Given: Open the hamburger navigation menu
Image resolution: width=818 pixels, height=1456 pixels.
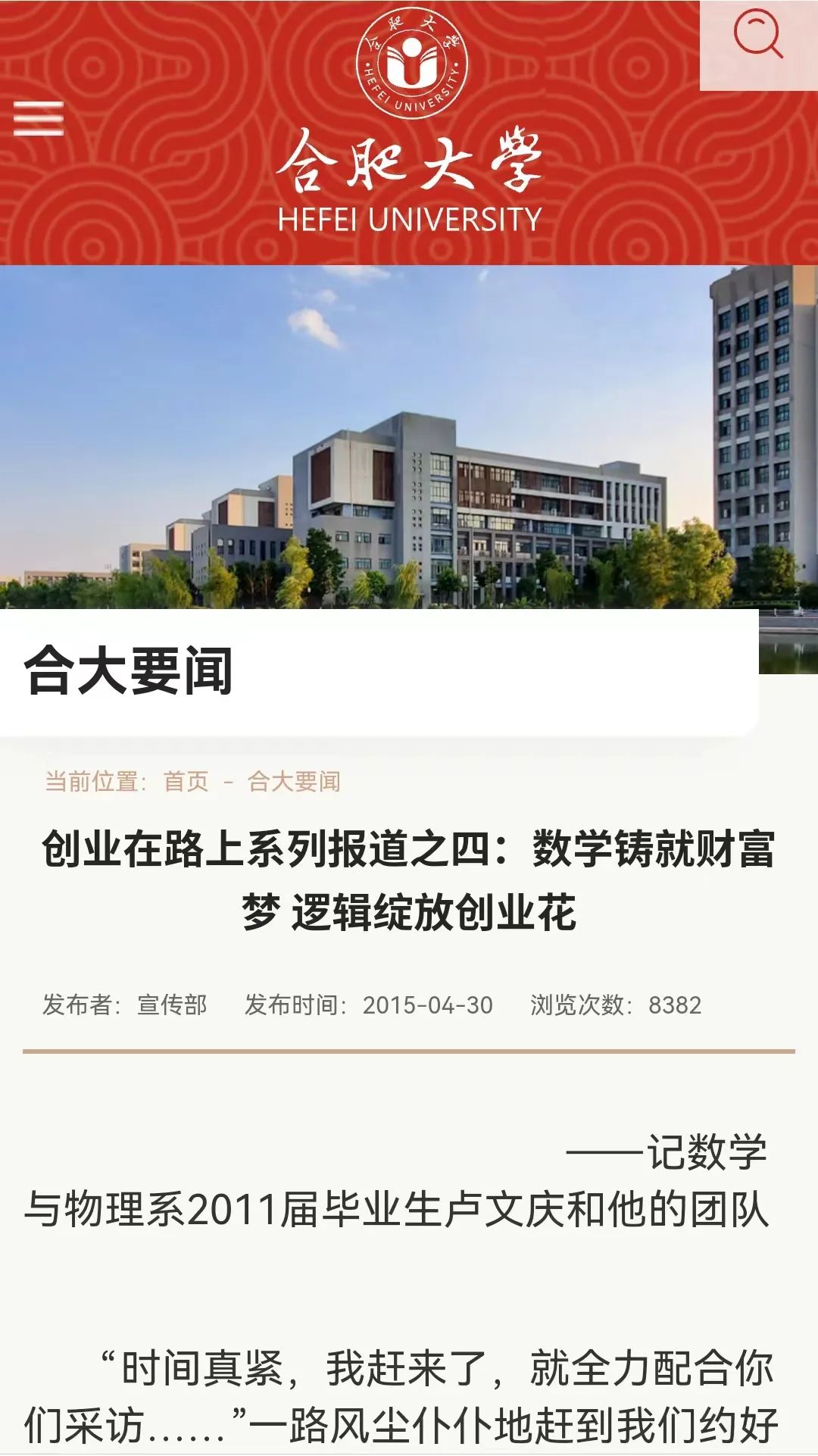Looking at the screenshot, I should [38, 119].
